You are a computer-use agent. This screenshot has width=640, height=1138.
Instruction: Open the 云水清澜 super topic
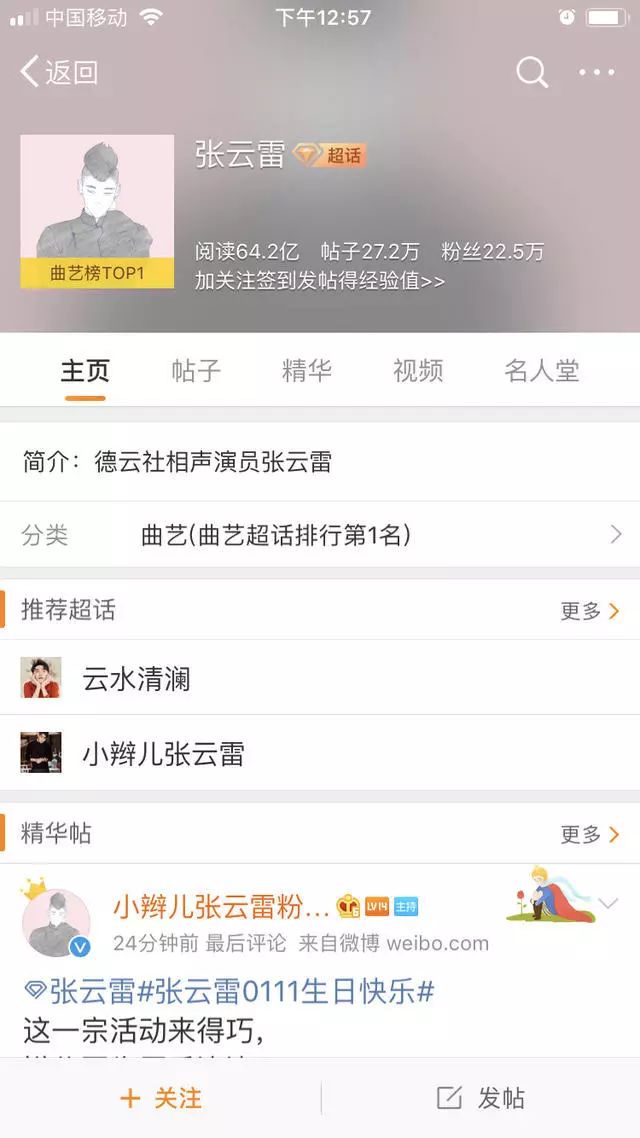pos(136,679)
